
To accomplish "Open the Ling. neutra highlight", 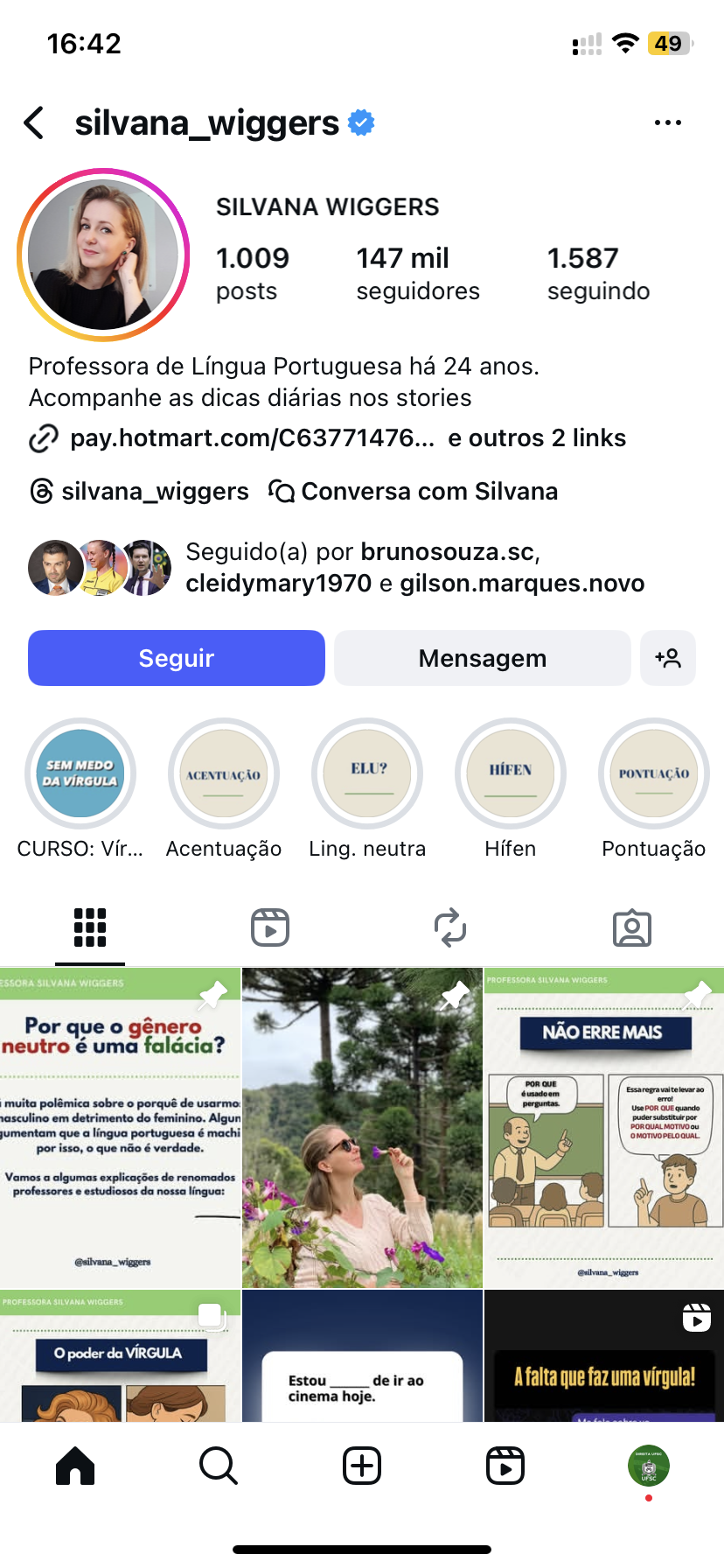I will click(367, 774).
